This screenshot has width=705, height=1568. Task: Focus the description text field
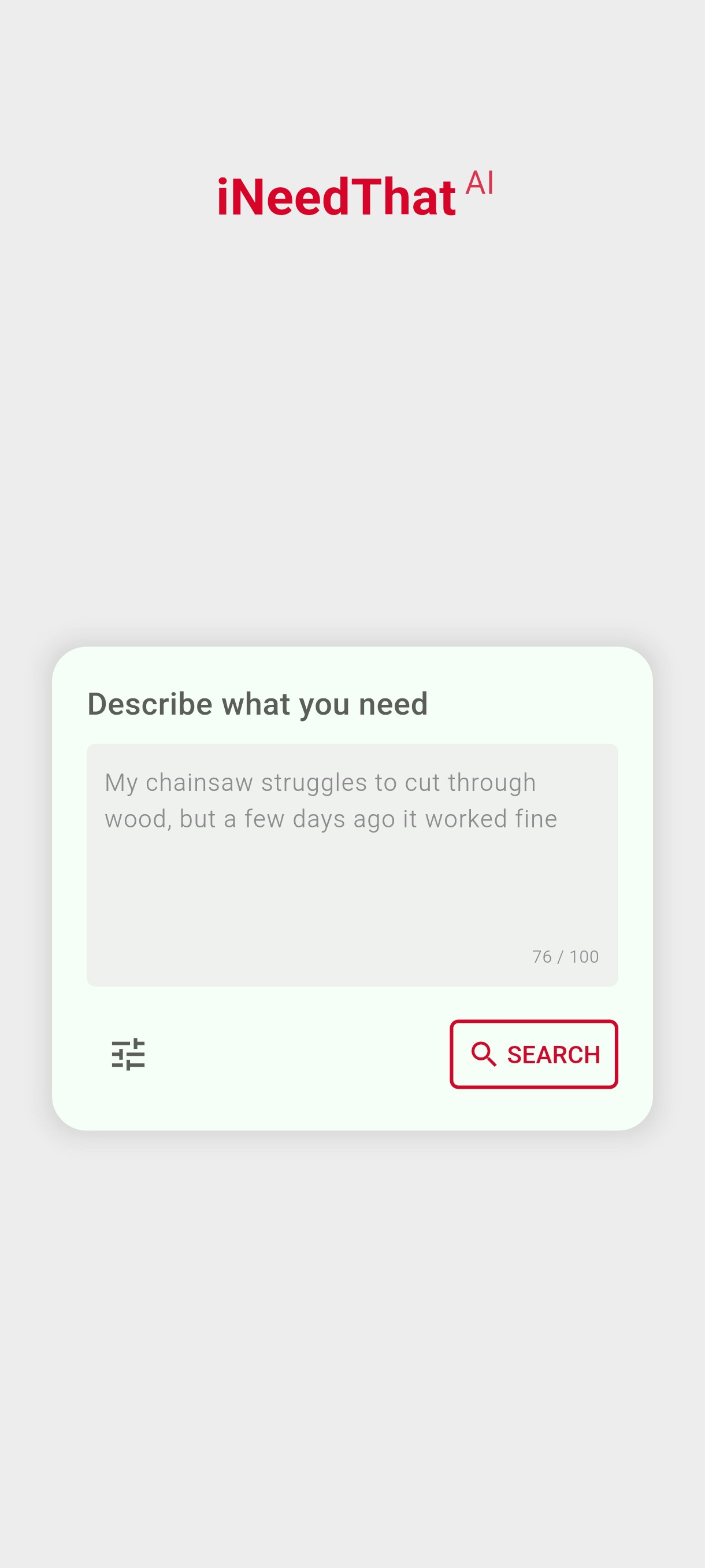coord(351,864)
